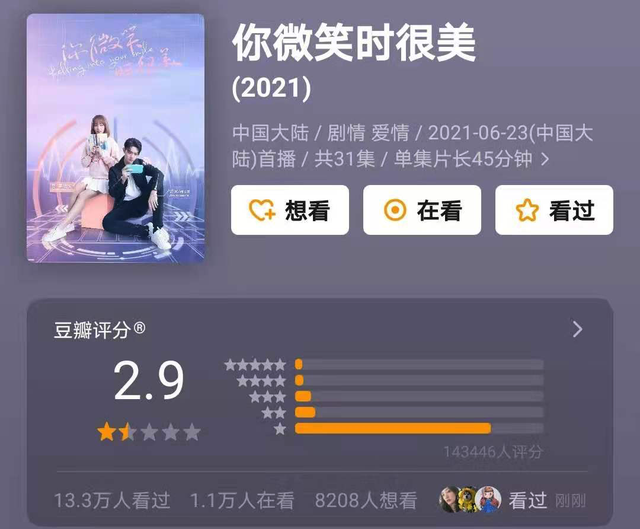Image resolution: width=640 pixels, height=529 pixels.
Task: Open the 豆瓣评分 rating details
Action: [577, 329]
